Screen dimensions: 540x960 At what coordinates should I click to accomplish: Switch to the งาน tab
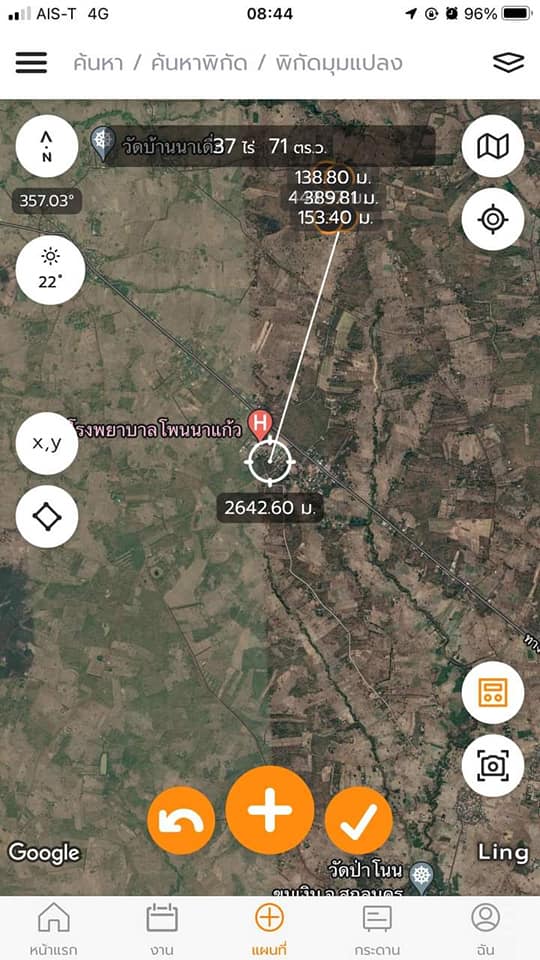point(162,929)
